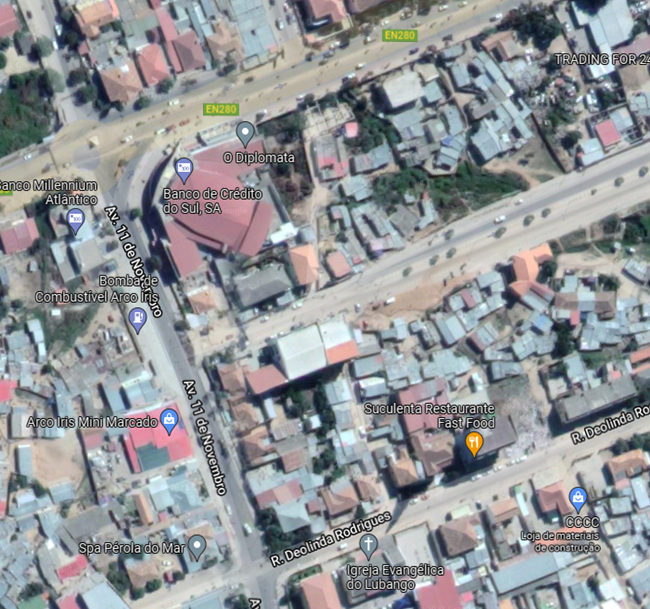
Task: Tap the Banco Millennium Atlântico bank pin
Action: click(76, 220)
